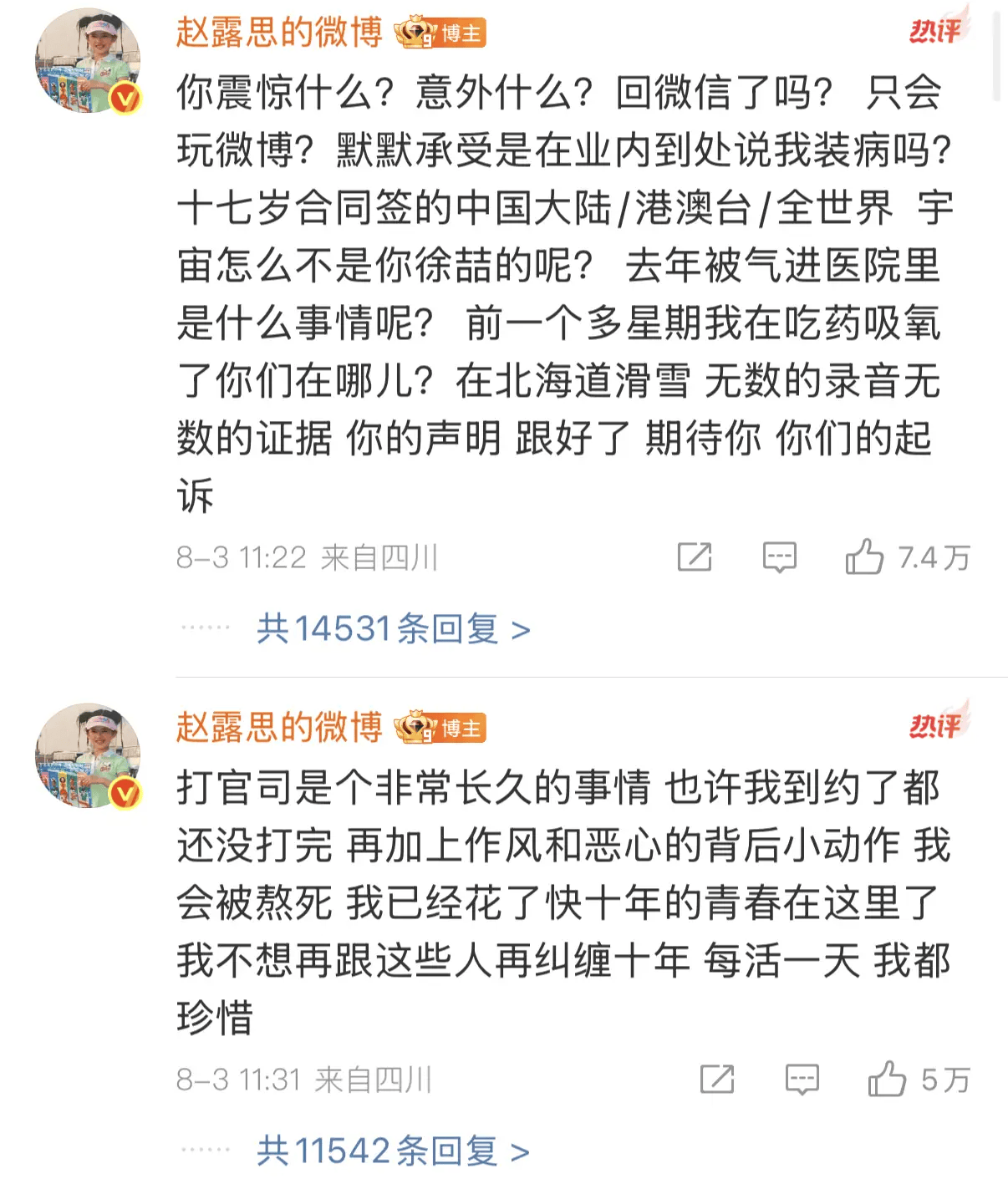The width and height of the screenshot is (1008, 1184).
Task: Like the comment with 5万 likes
Action: coord(887,1080)
